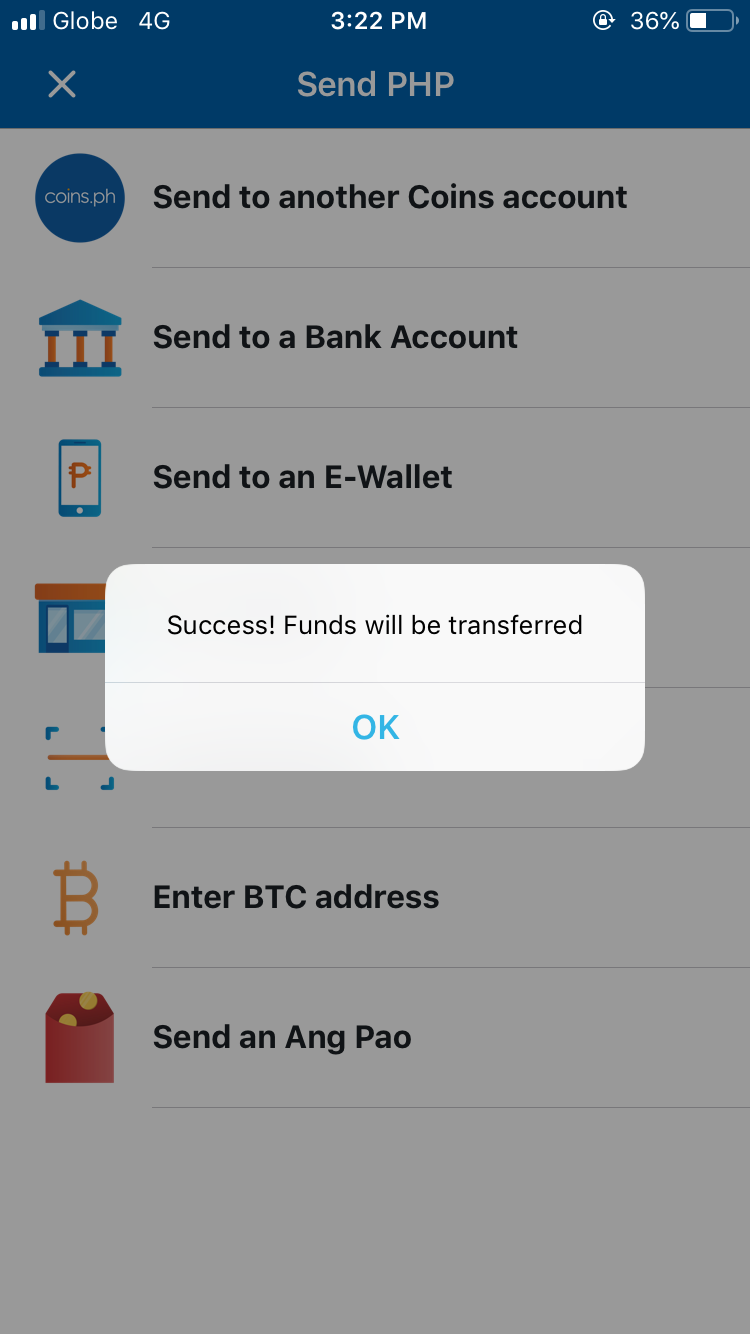The width and height of the screenshot is (750, 1334).
Task: Click the red Ang Pao envelope icon
Action: (80, 1037)
